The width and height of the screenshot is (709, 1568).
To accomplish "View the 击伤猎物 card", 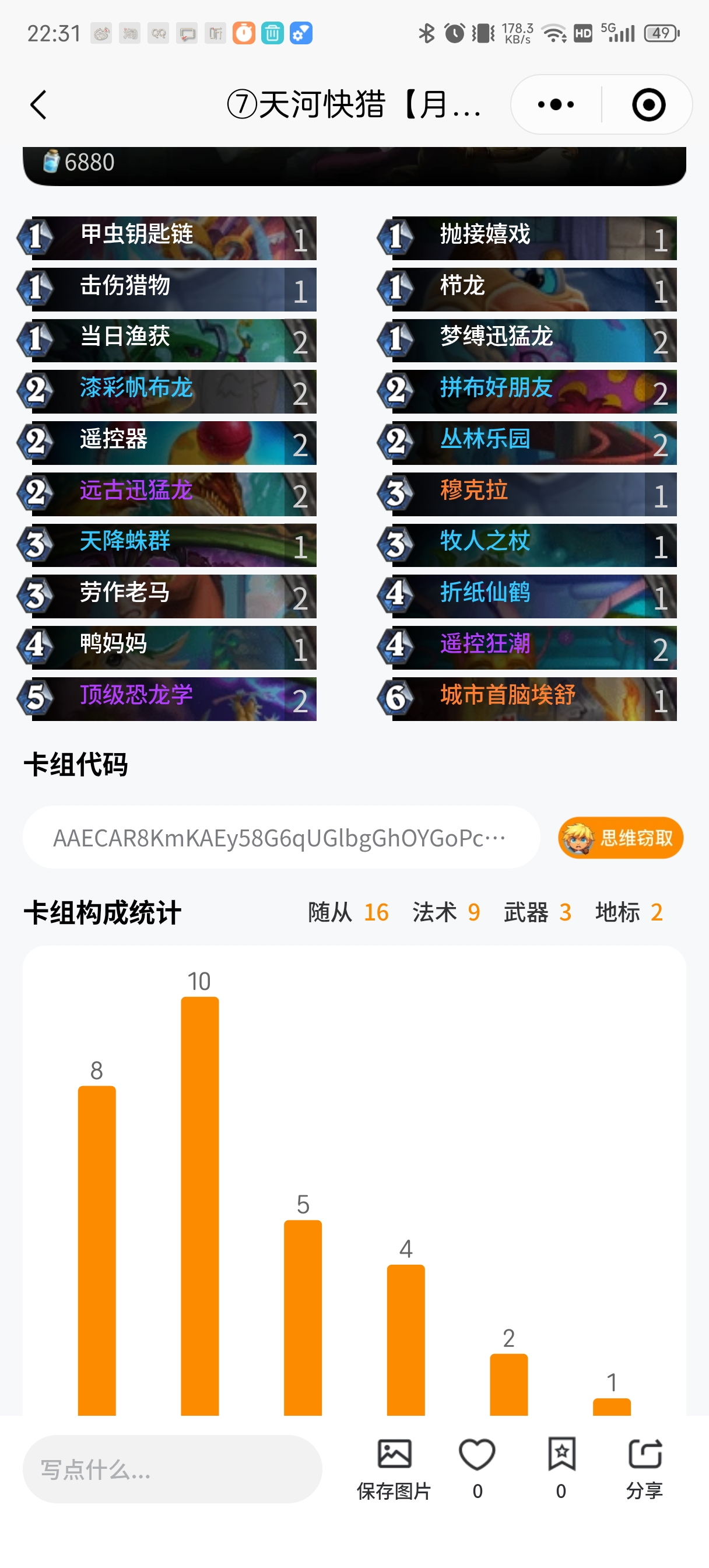I will [167, 289].
